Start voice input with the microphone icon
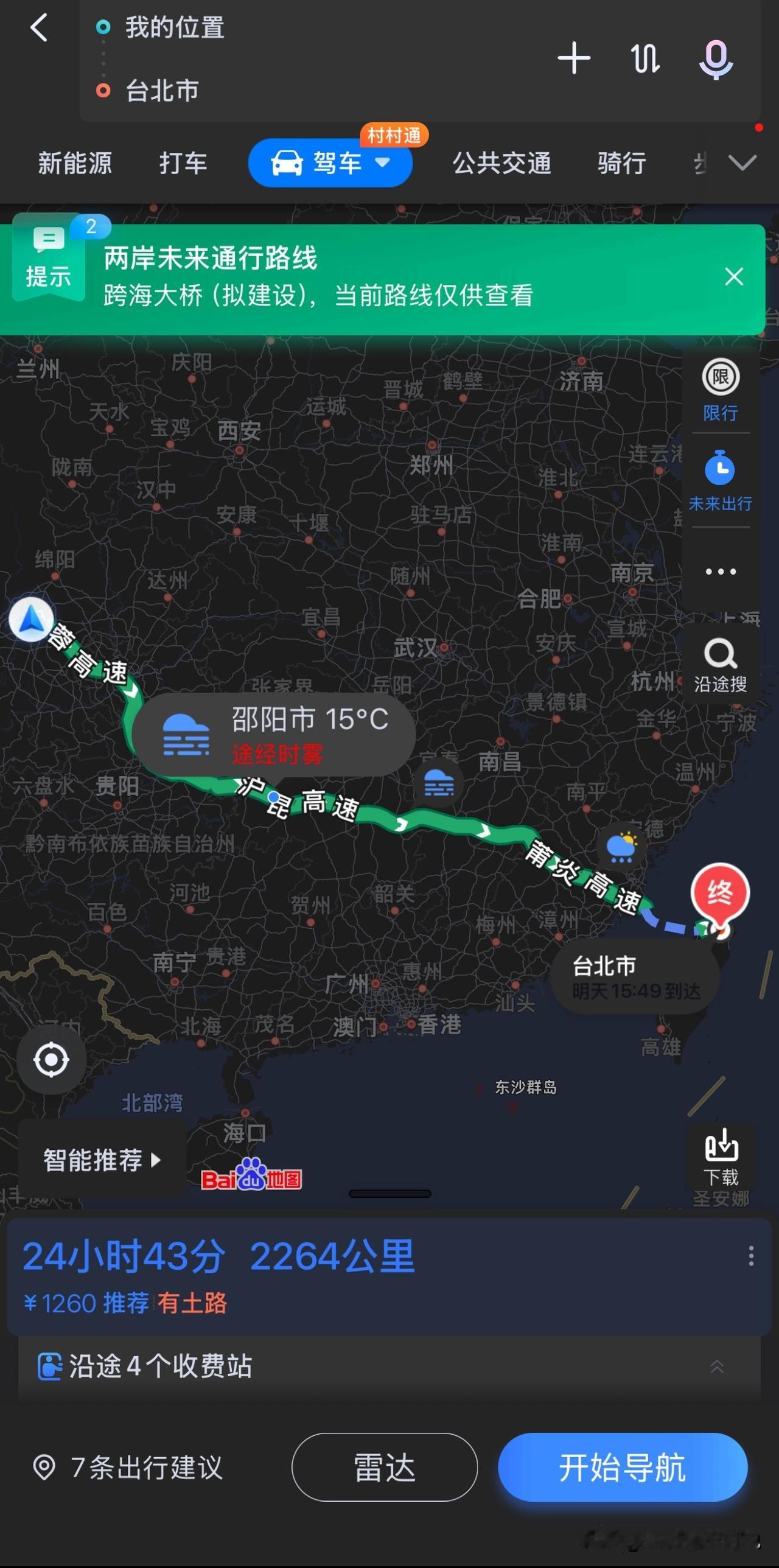 [715, 59]
